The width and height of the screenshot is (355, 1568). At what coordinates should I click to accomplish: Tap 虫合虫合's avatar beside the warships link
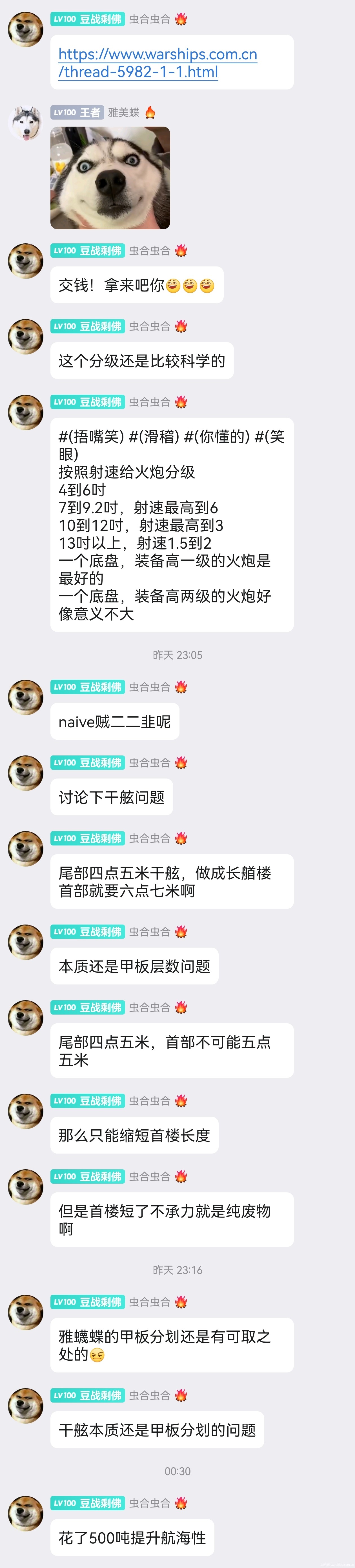26,29
